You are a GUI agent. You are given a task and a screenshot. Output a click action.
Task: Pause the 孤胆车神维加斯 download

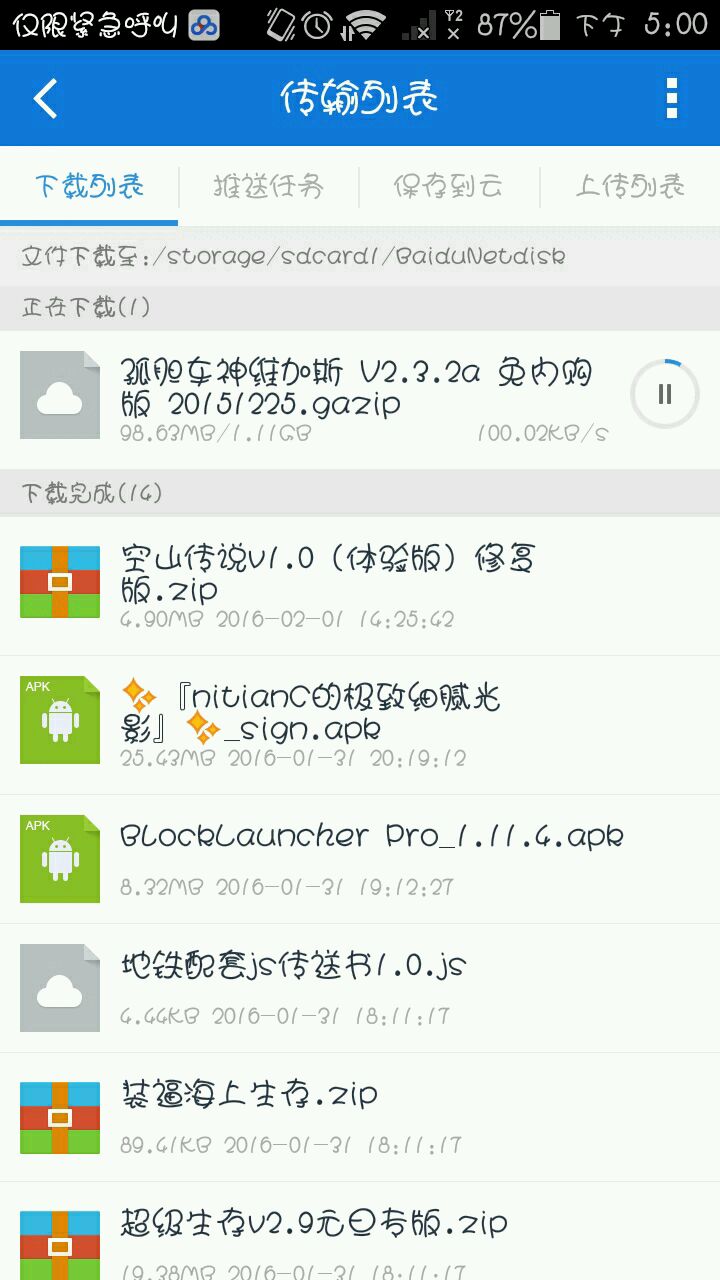[665, 394]
